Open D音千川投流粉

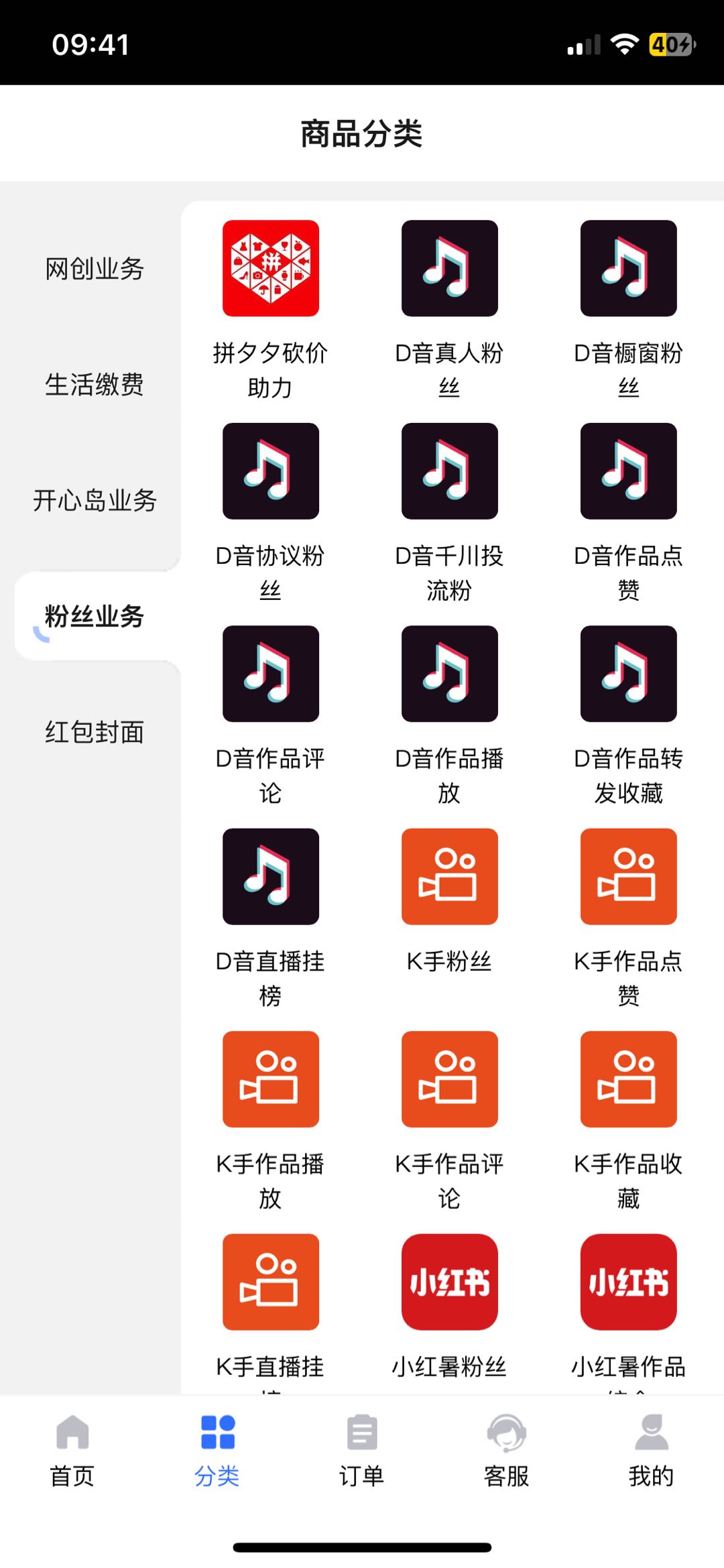(449, 471)
